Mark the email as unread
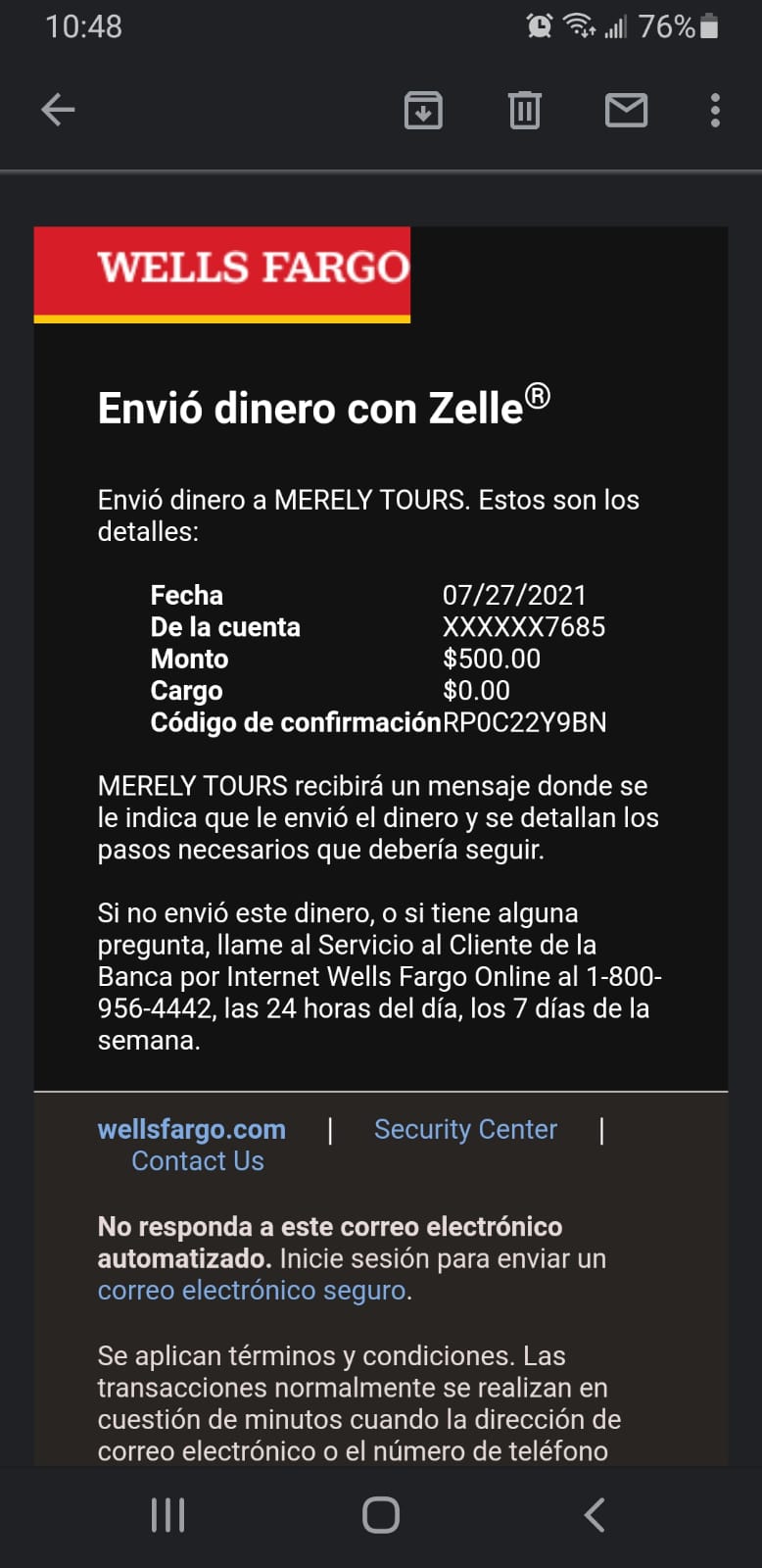762x1568 pixels. 626,110
